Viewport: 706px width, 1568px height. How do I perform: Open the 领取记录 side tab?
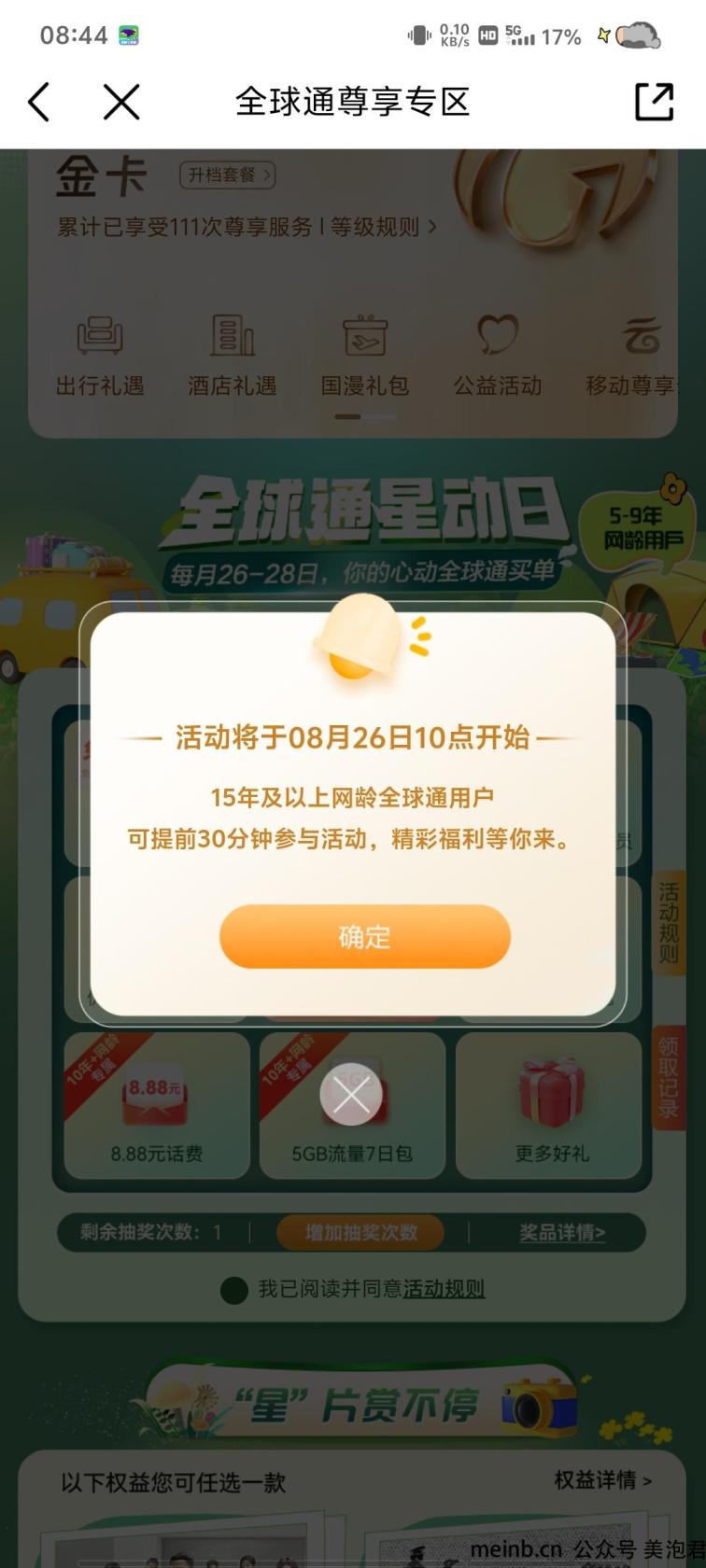669,1079
